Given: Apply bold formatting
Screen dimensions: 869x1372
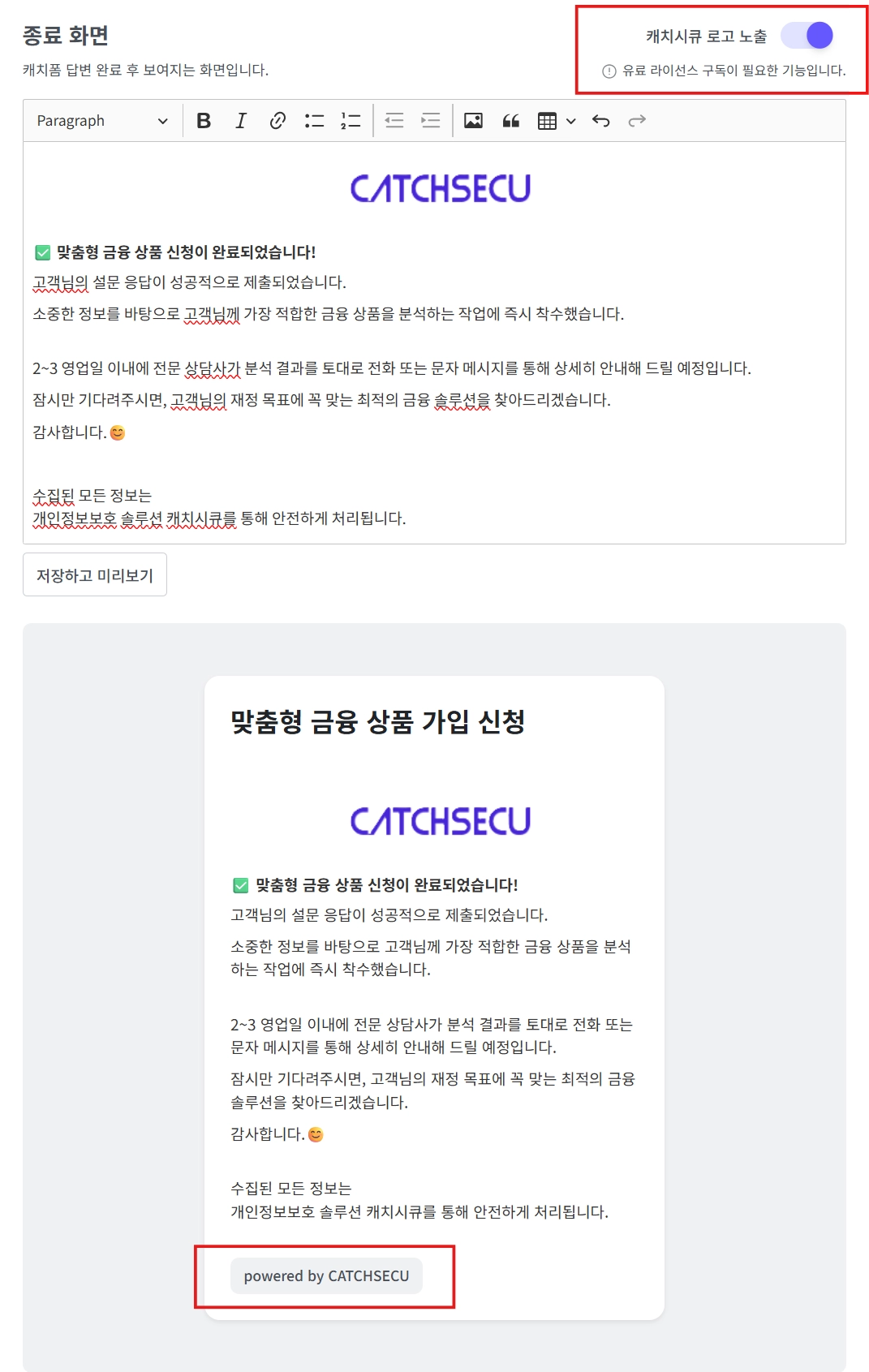Looking at the screenshot, I should 204,121.
